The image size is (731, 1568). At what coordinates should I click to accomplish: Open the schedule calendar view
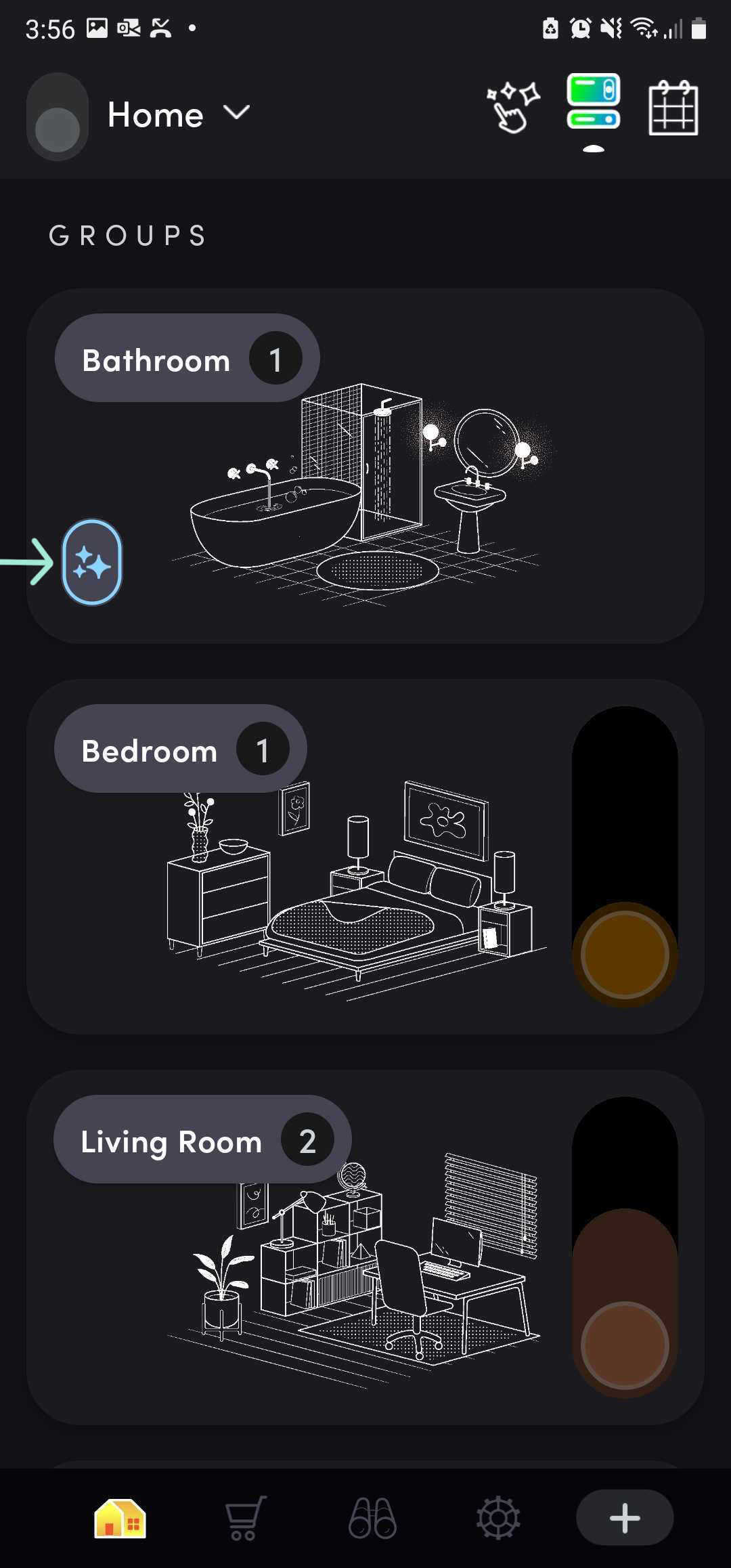pyautogui.click(x=673, y=108)
